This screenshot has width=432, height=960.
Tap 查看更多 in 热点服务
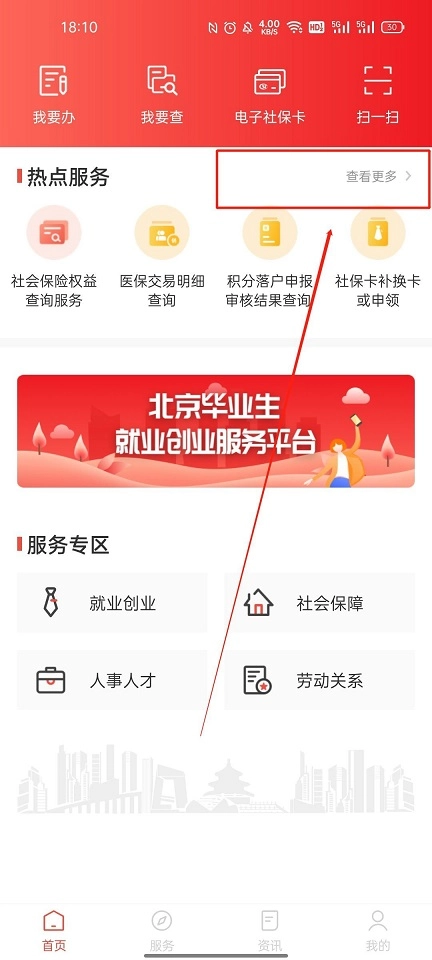click(379, 177)
